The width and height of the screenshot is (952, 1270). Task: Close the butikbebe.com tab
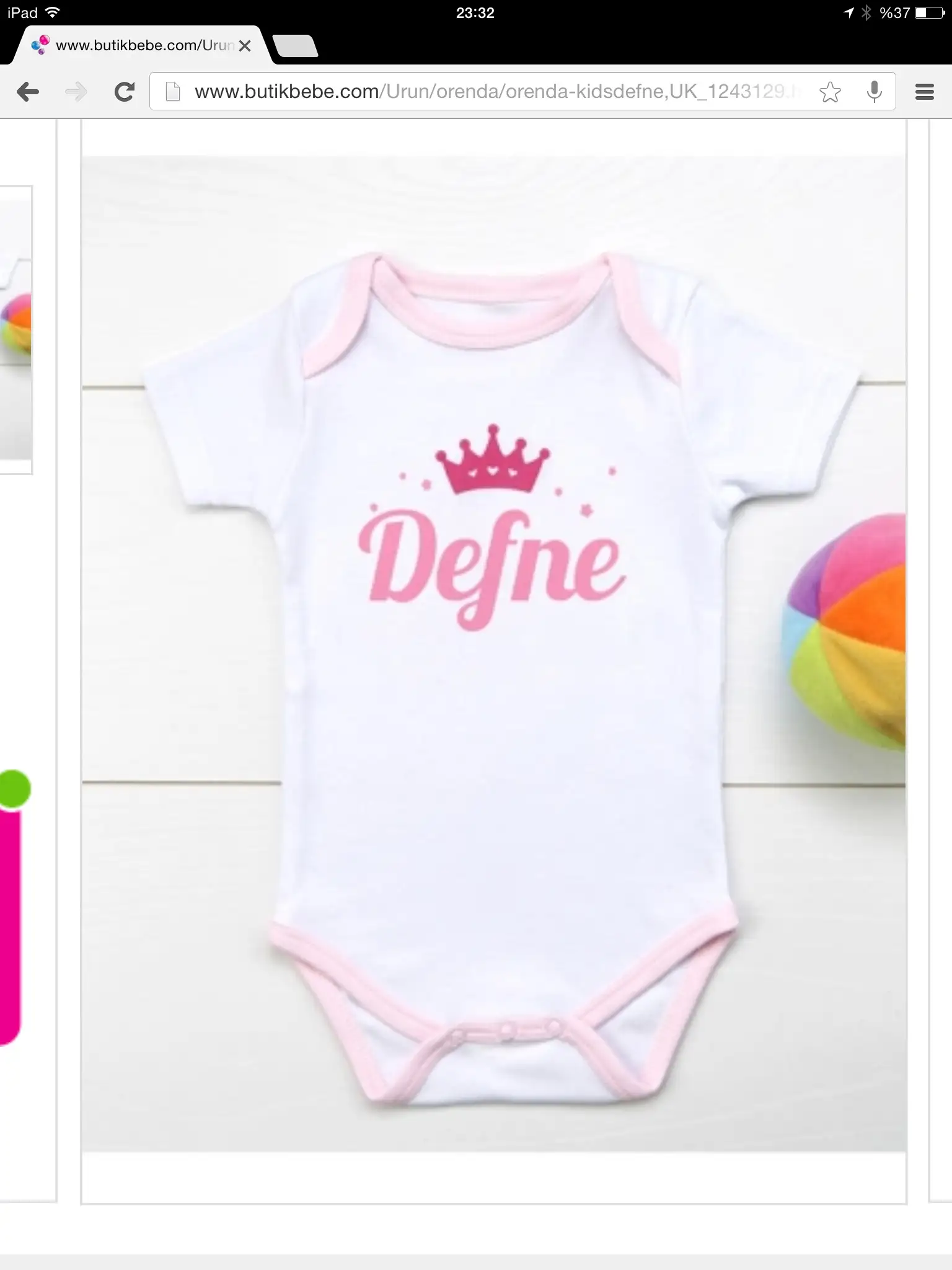(x=245, y=46)
